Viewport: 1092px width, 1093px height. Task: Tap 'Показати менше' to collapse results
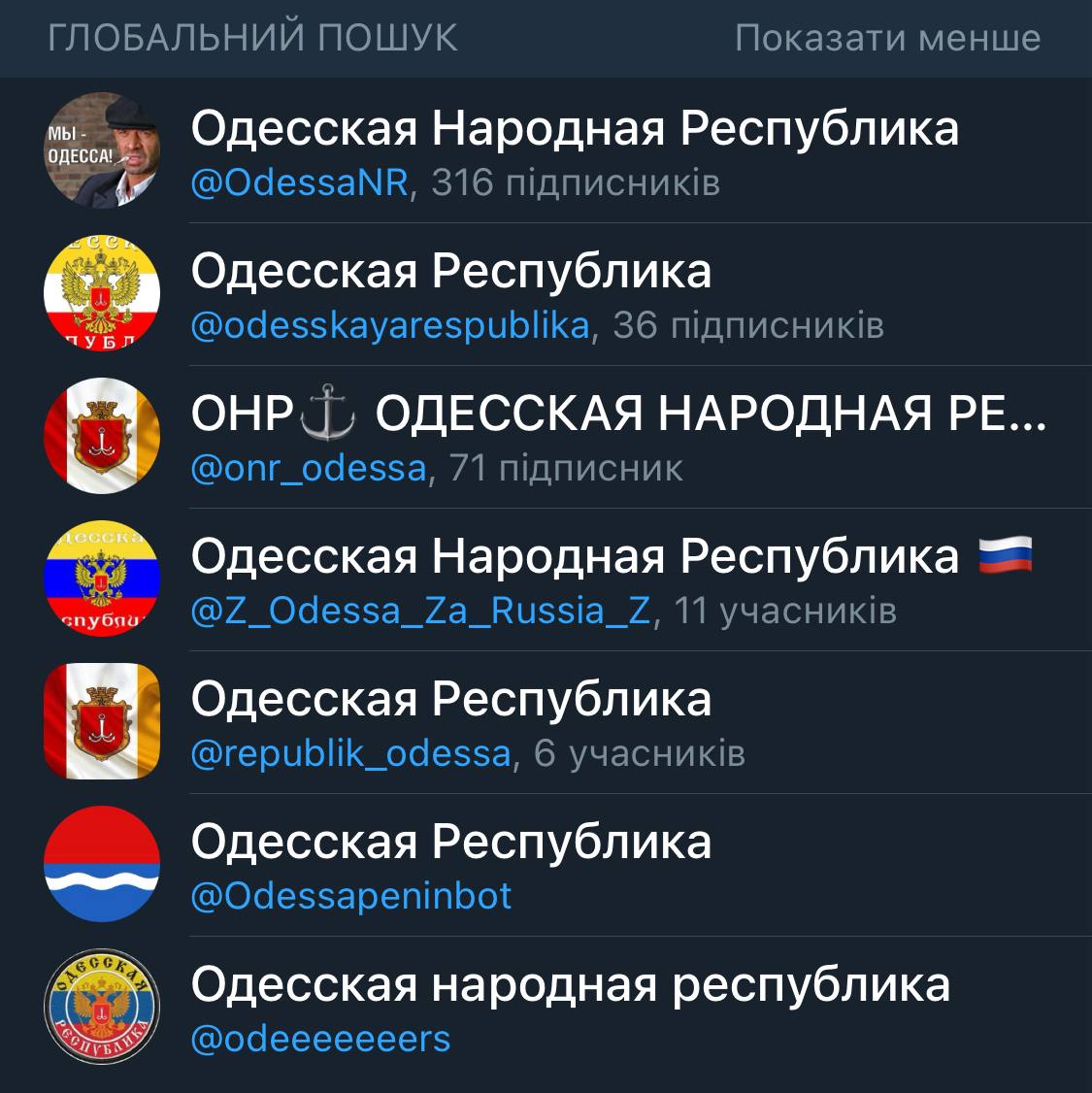tap(887, 38)
